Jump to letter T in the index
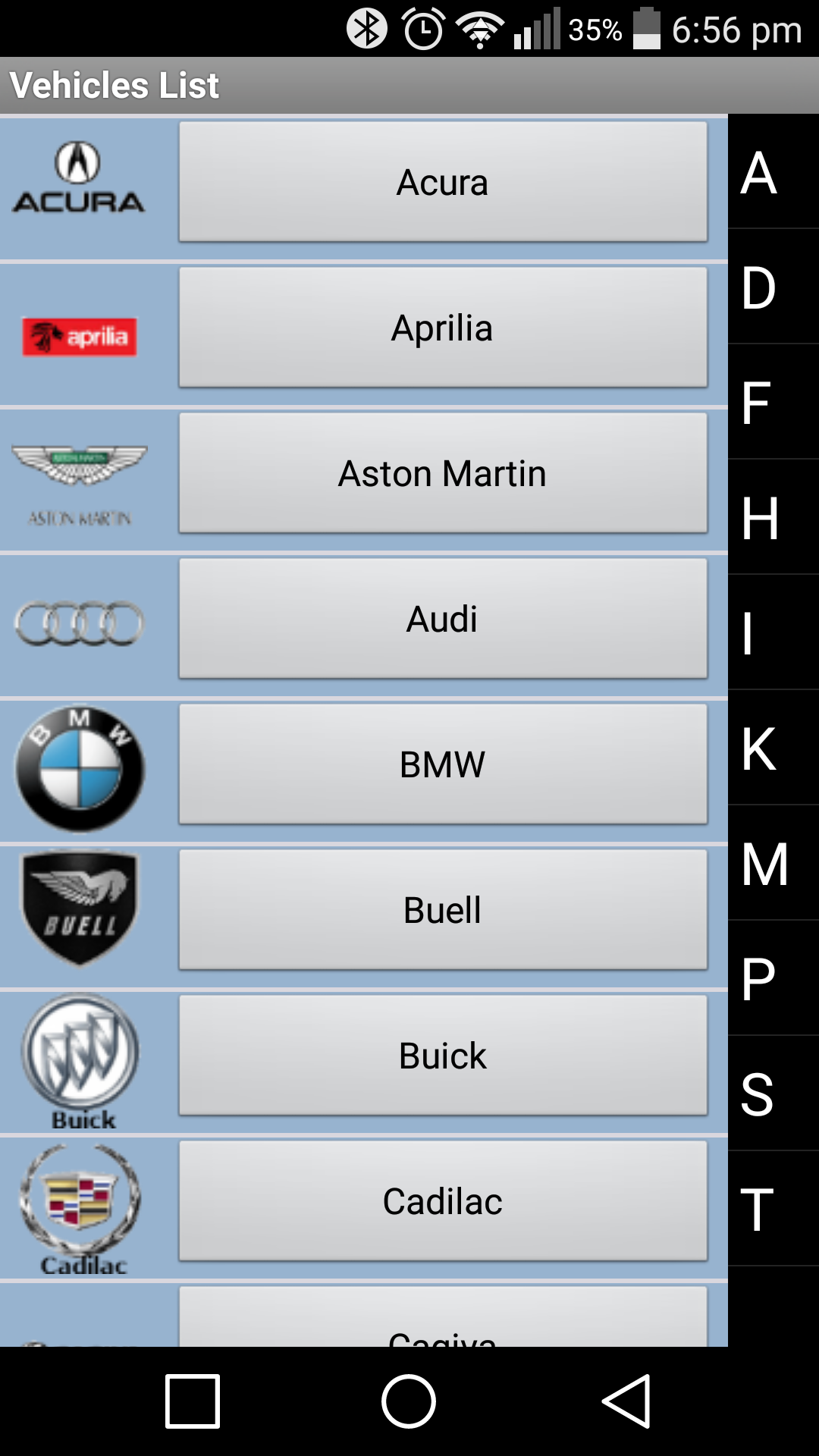The image size is (819, 1456). 773,1209
